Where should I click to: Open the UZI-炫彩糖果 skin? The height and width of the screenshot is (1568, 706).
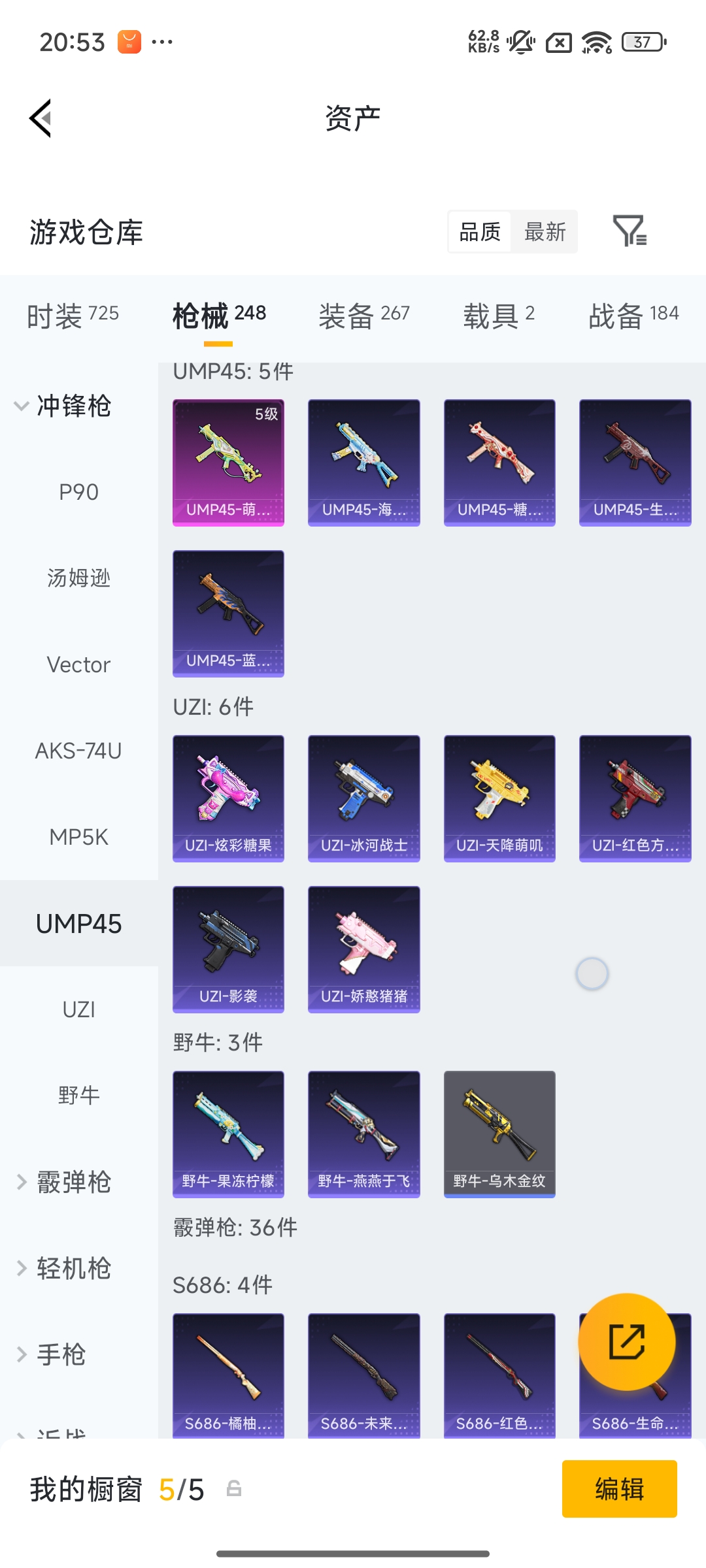tap(228, 798)
